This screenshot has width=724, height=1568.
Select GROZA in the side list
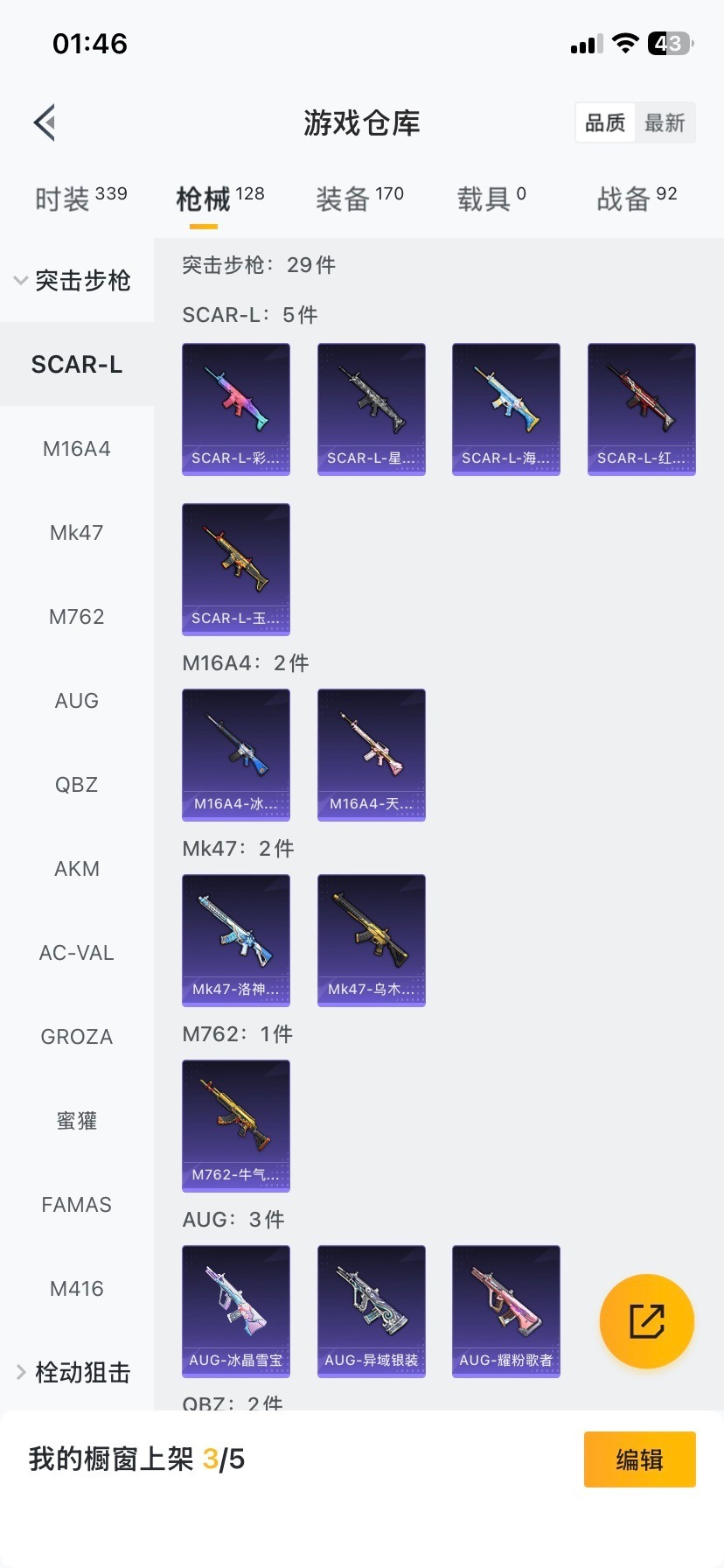(77, 1037)
